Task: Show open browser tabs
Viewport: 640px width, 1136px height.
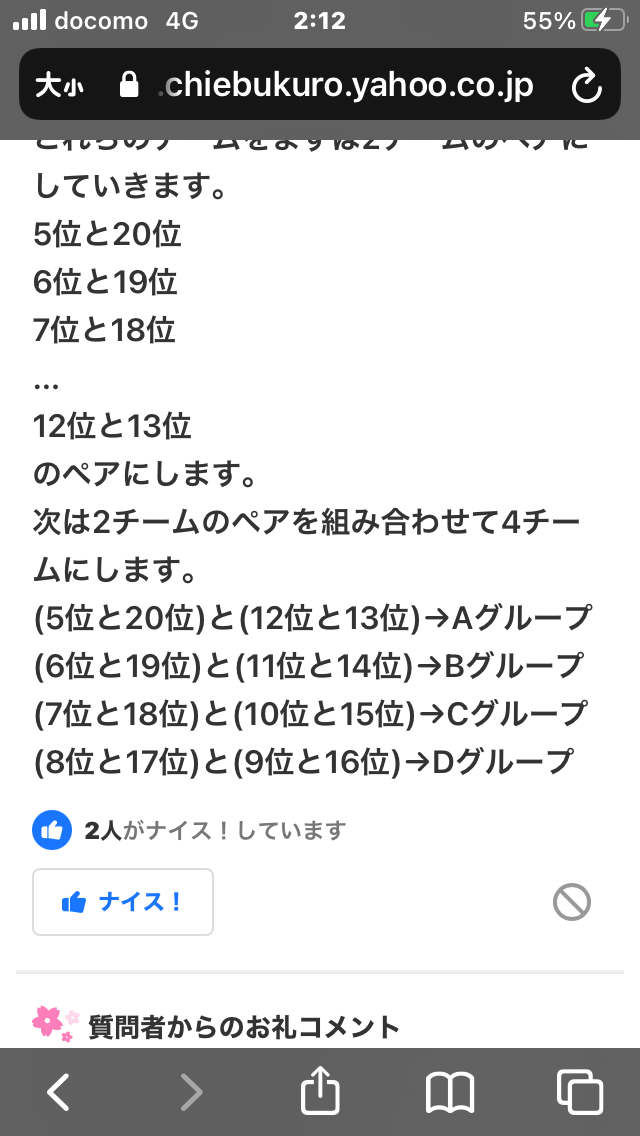Action: pos(580,1091)
